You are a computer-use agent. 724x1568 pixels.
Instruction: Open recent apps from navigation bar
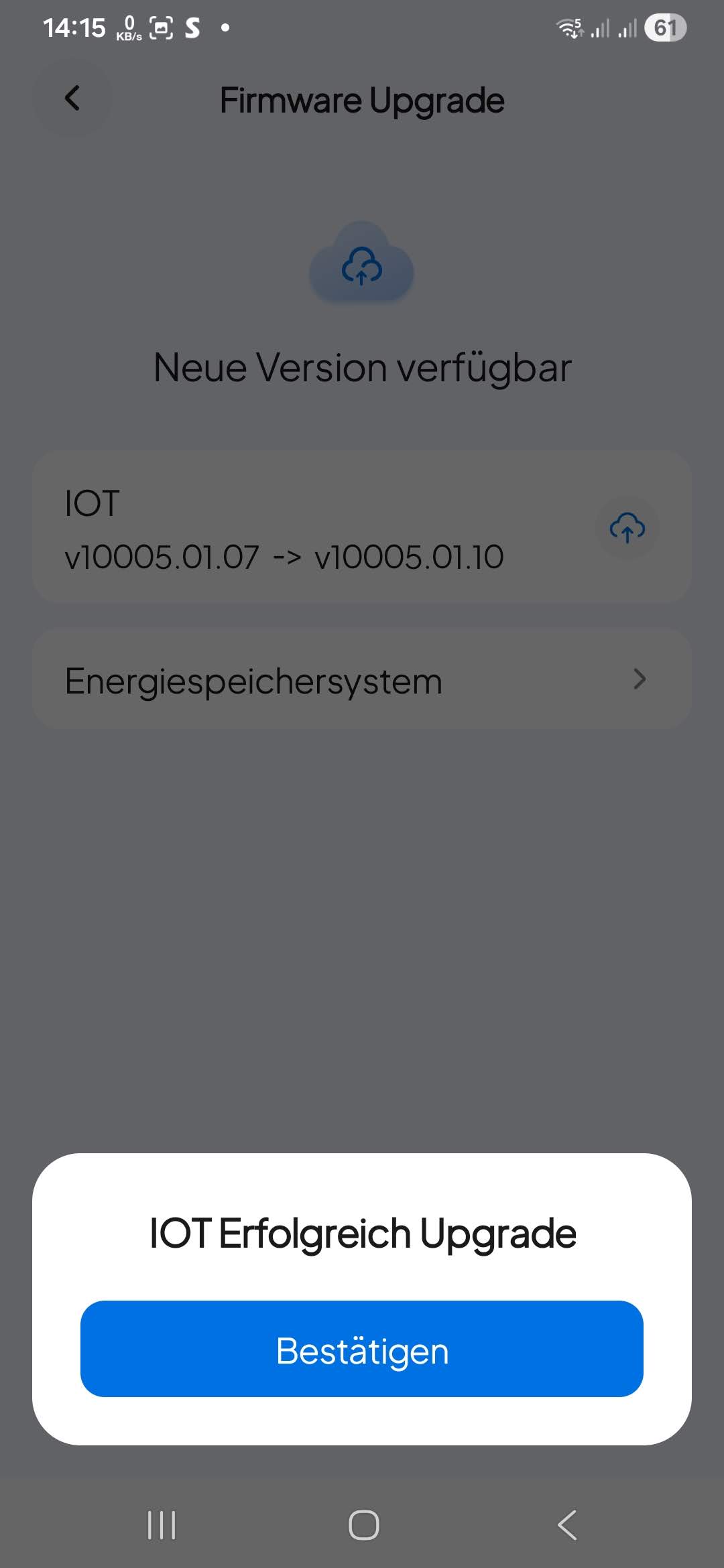(x=162, y=1525)
